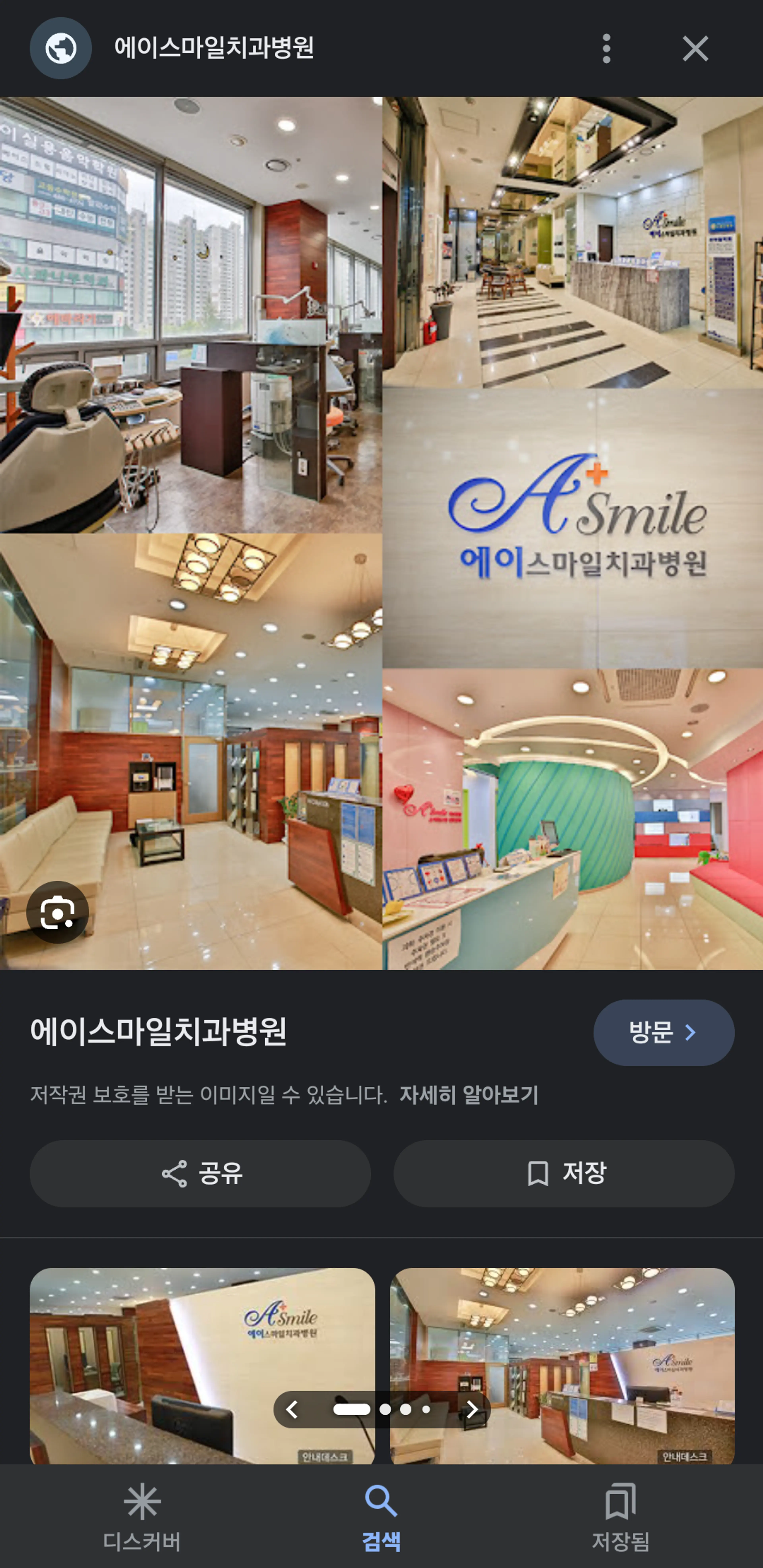Open the related image of A+ Smile wall logo
Image resolution: width=763 pixels, height=1568 pixels.
(x=202, y=1339)
